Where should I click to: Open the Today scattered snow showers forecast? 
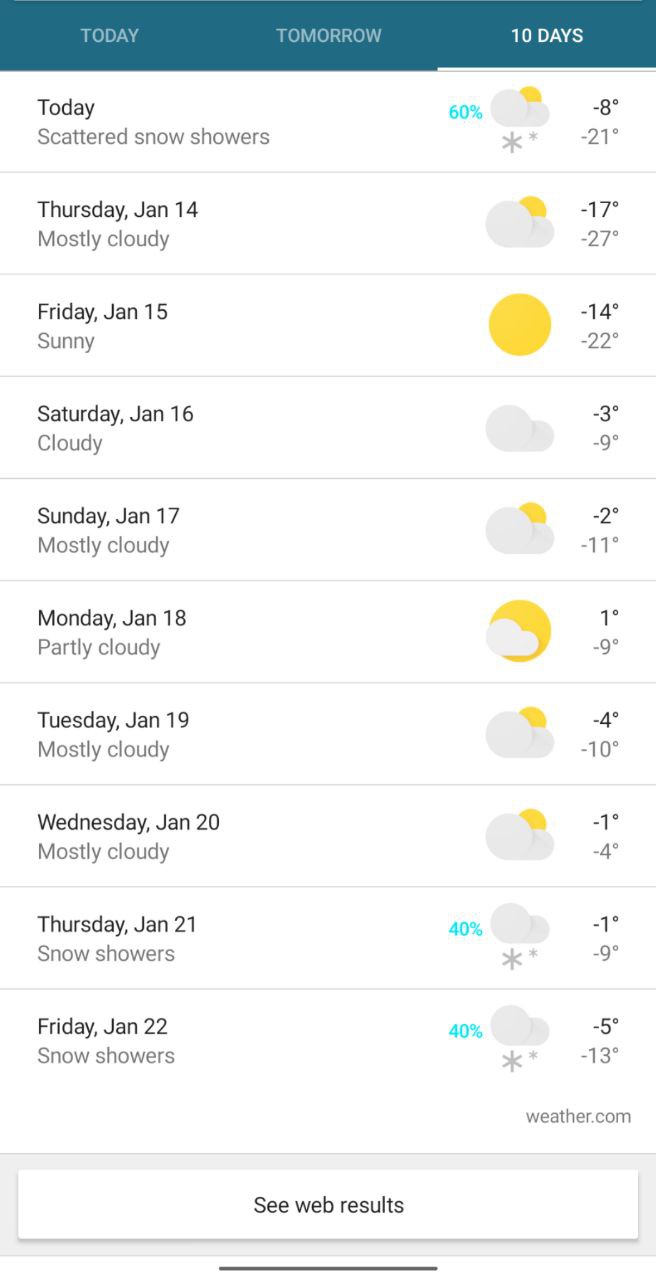pos(328,122)
